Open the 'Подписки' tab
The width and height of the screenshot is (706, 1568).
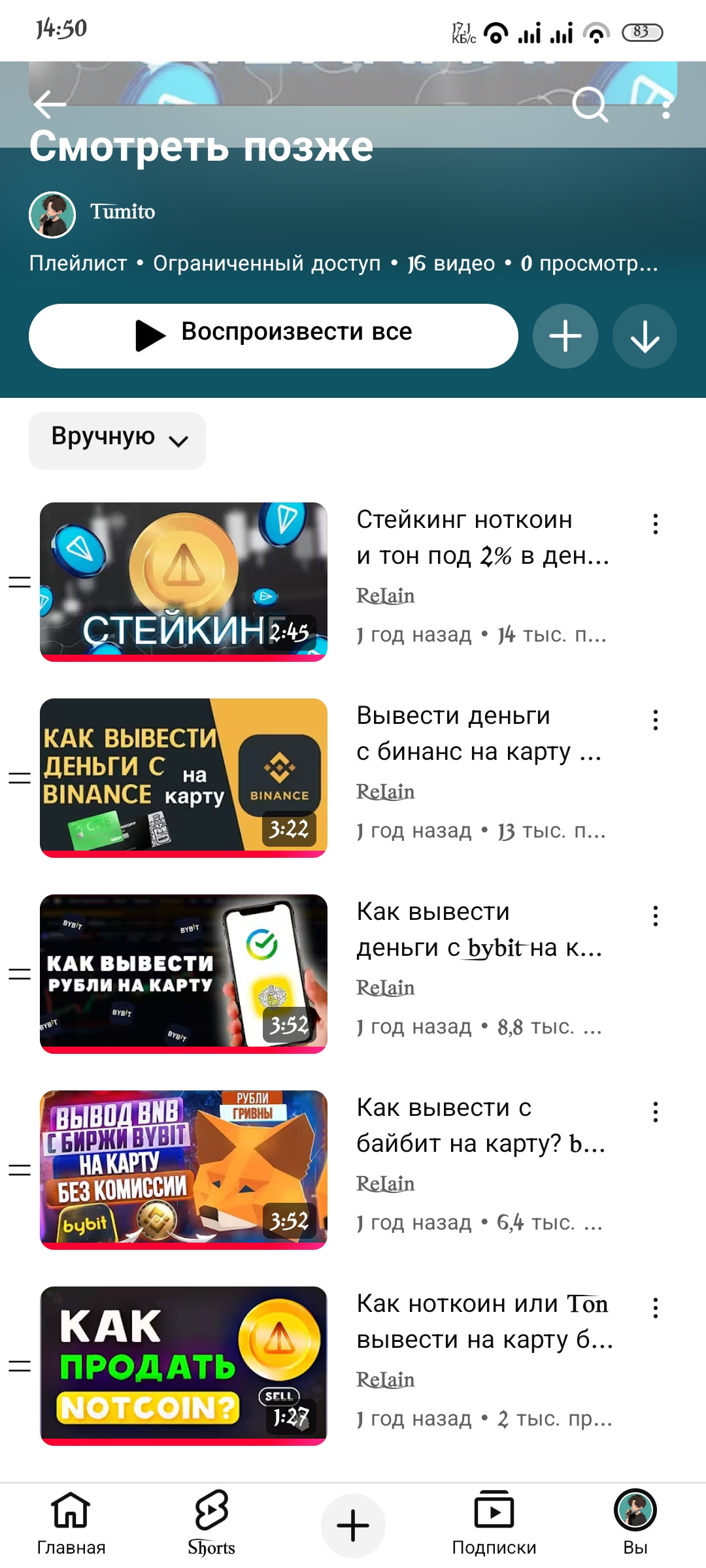(494, 1524)
